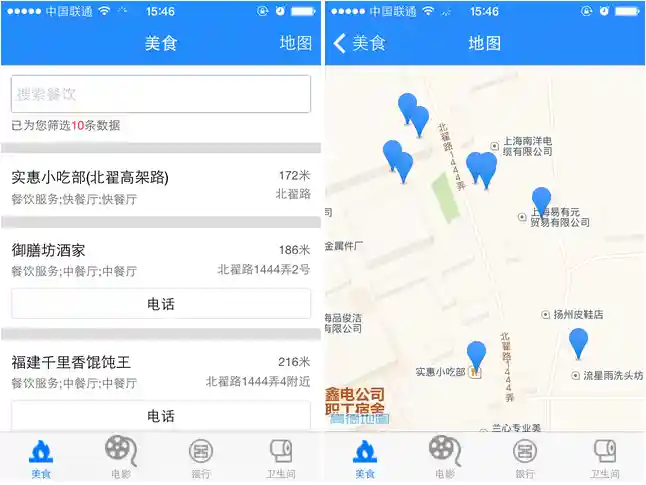646x485 pixels.
Task: Switch to 电影 tab on the list screen
Action: 121,458
